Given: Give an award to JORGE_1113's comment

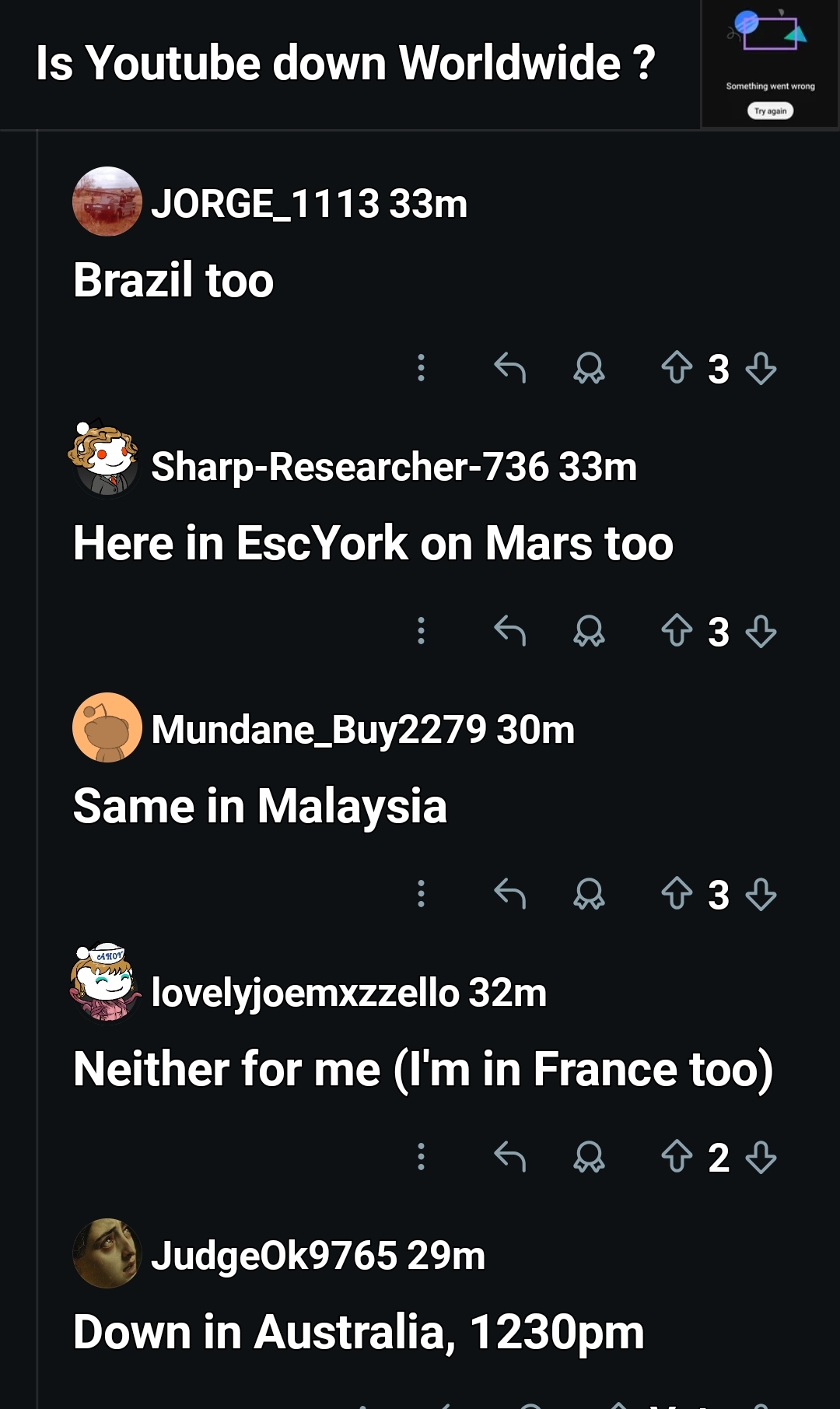Looking at the screenshot, I should [x=589, y=368].
